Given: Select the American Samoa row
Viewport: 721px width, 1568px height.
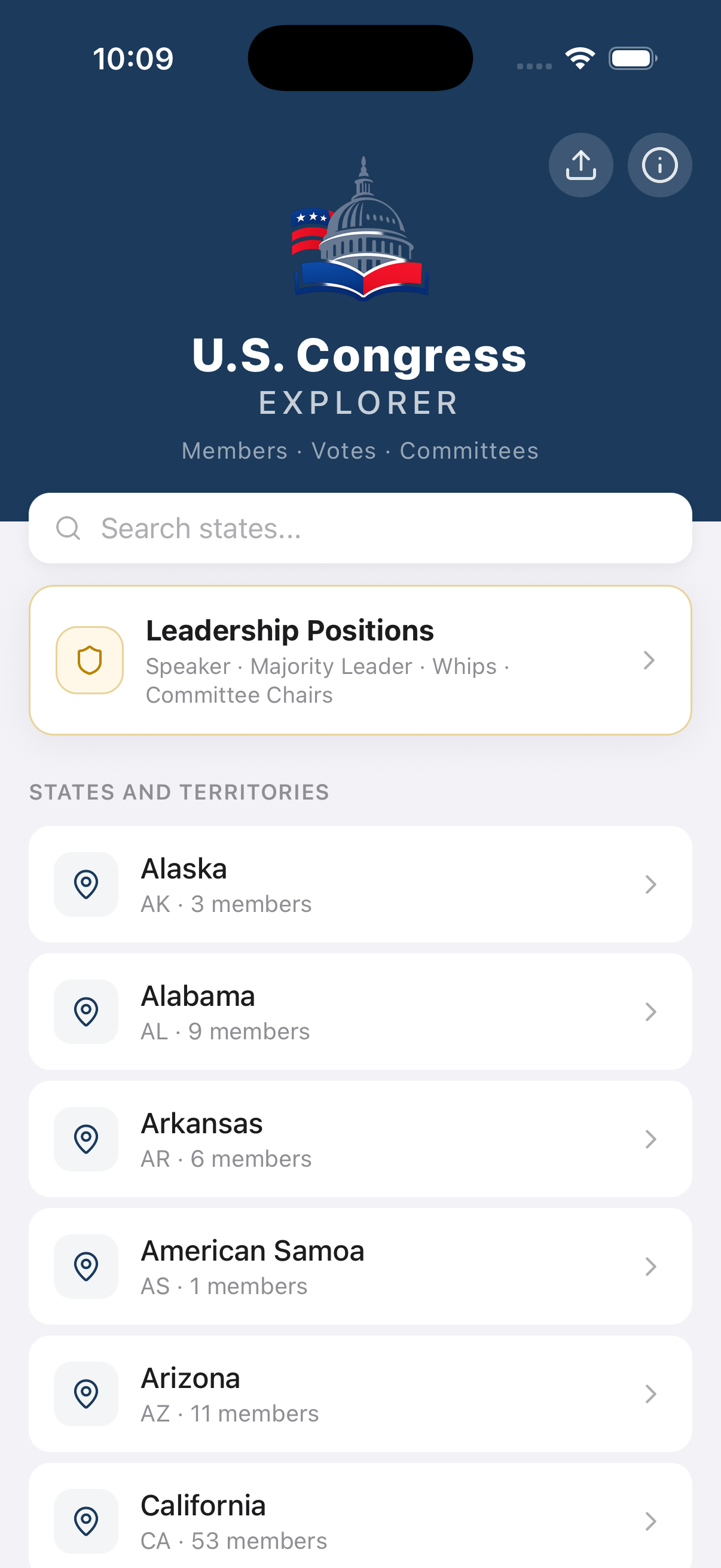Looking at the screenshot, I should tap(360, 1266).
